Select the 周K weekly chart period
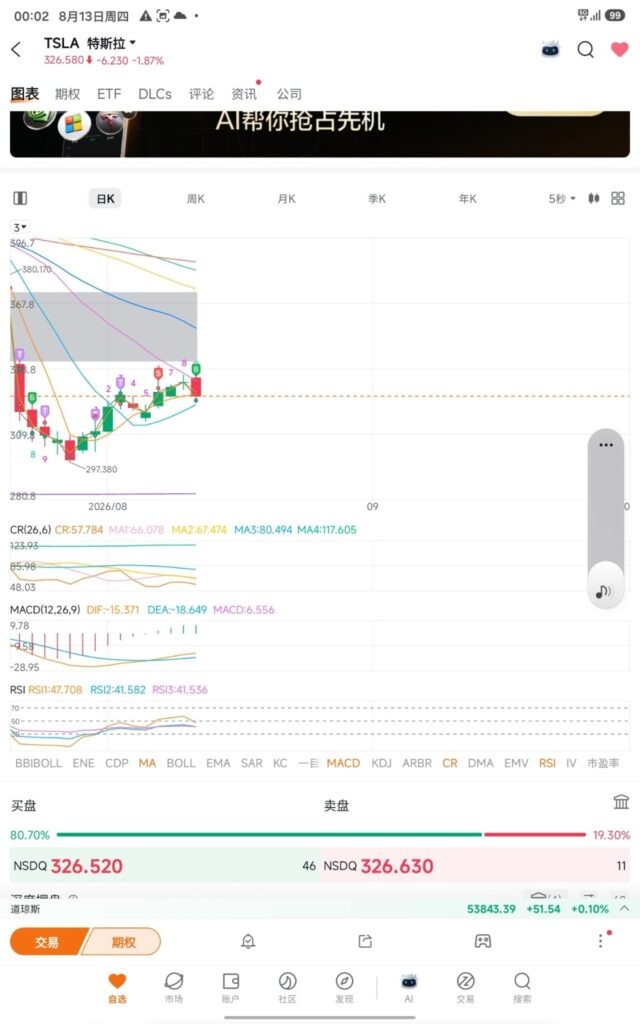This screenshot has width=640, height=1024. (196, 199)
